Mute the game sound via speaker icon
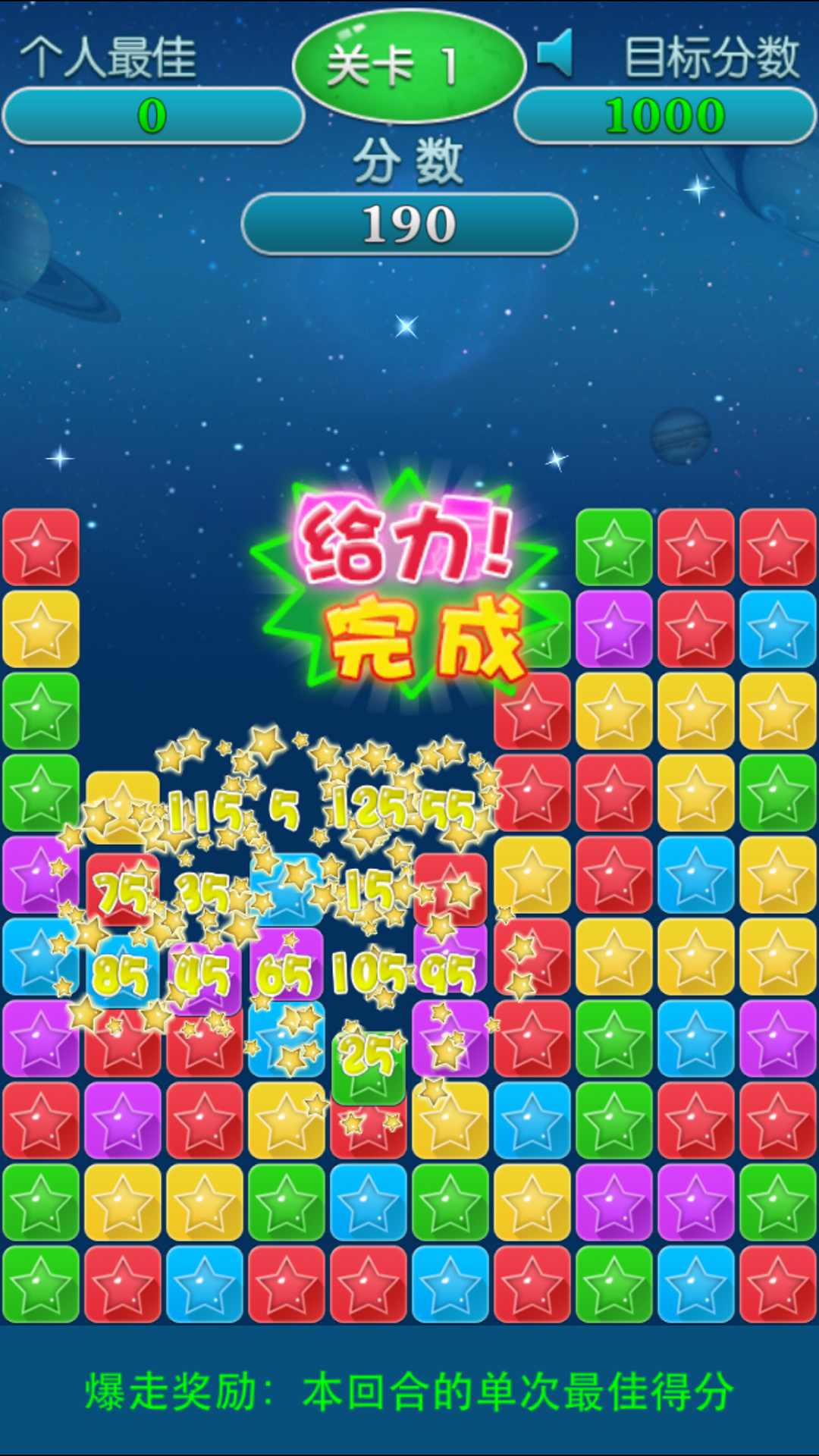The image size is (819, 1456). pos(555,54)
